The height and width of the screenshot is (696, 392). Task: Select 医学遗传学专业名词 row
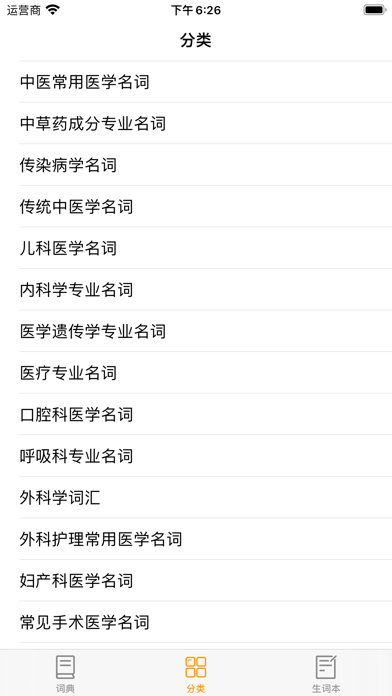[196, 331]
